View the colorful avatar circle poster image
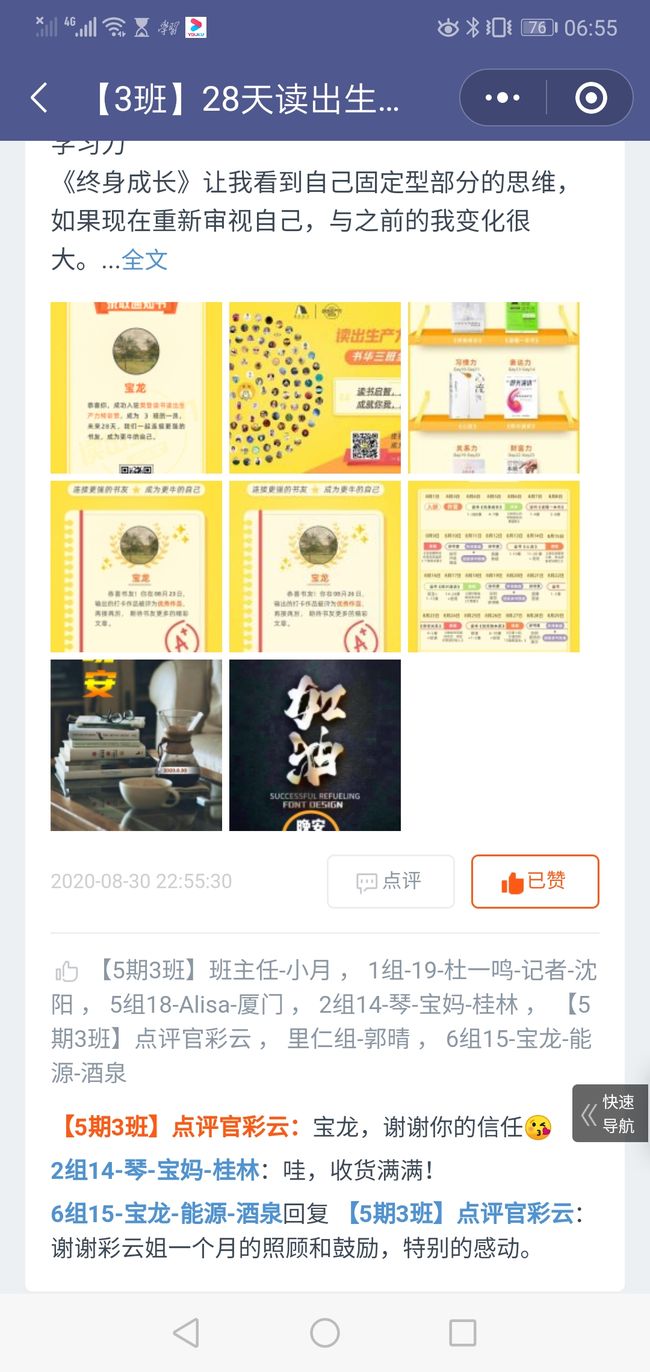This screenshot has height=1372, width=650. coord(315,388)
